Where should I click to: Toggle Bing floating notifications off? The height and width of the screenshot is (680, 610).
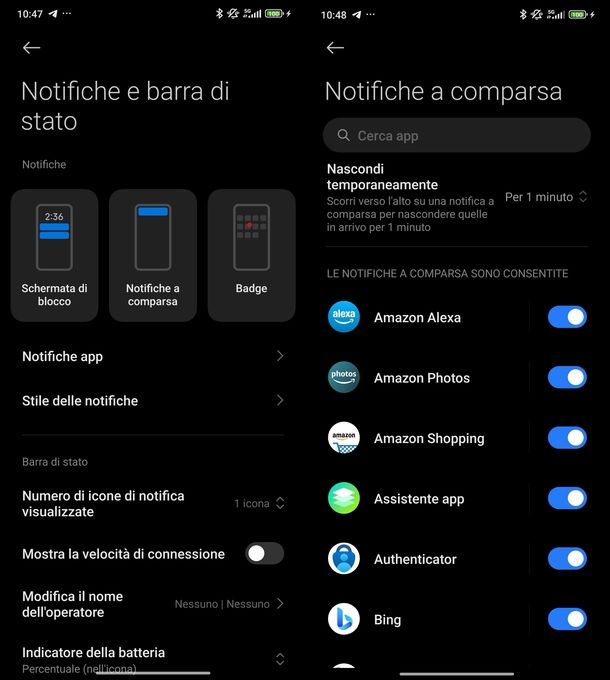tap(567, 619)
